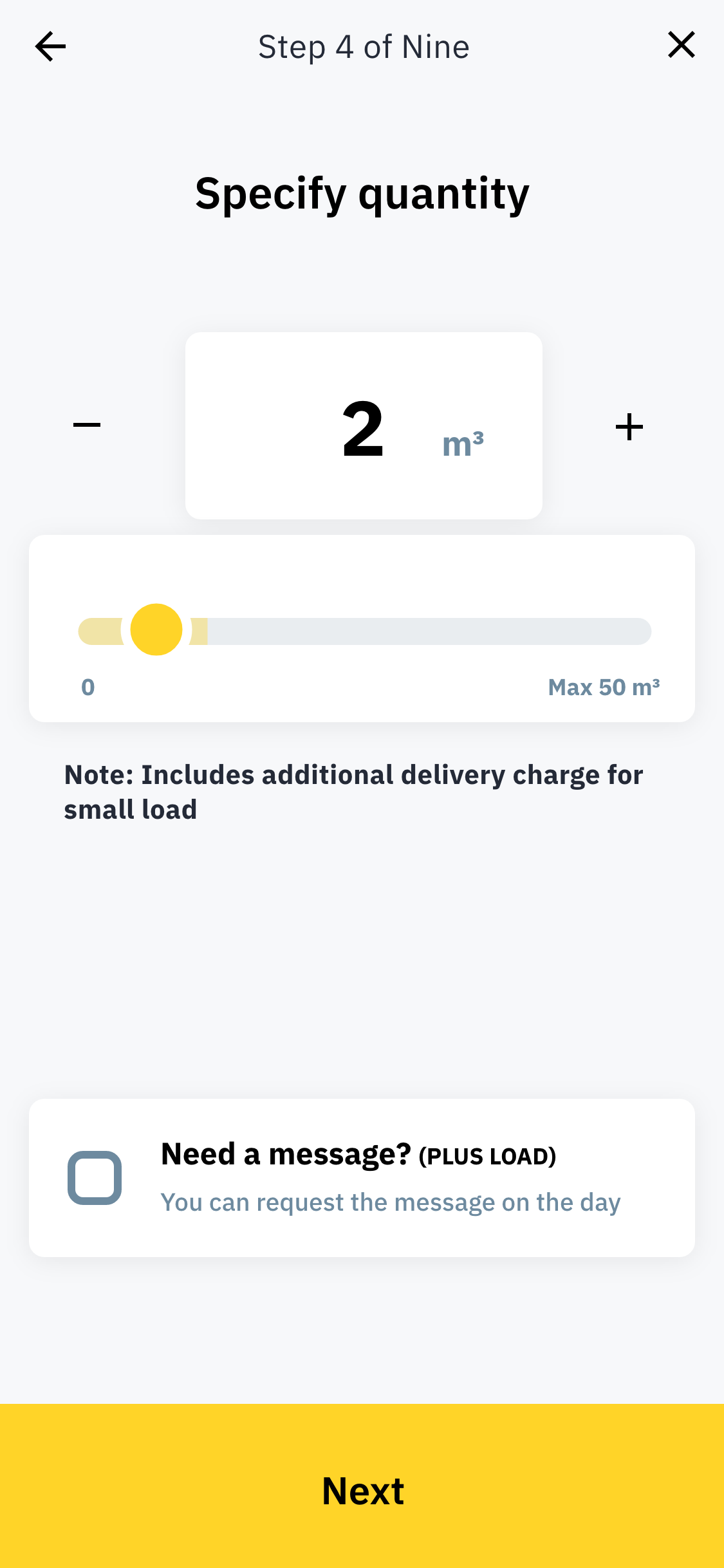724x1568 pixels.
Task: Tap the quantity slider track
Action: (x=425, y=631)
